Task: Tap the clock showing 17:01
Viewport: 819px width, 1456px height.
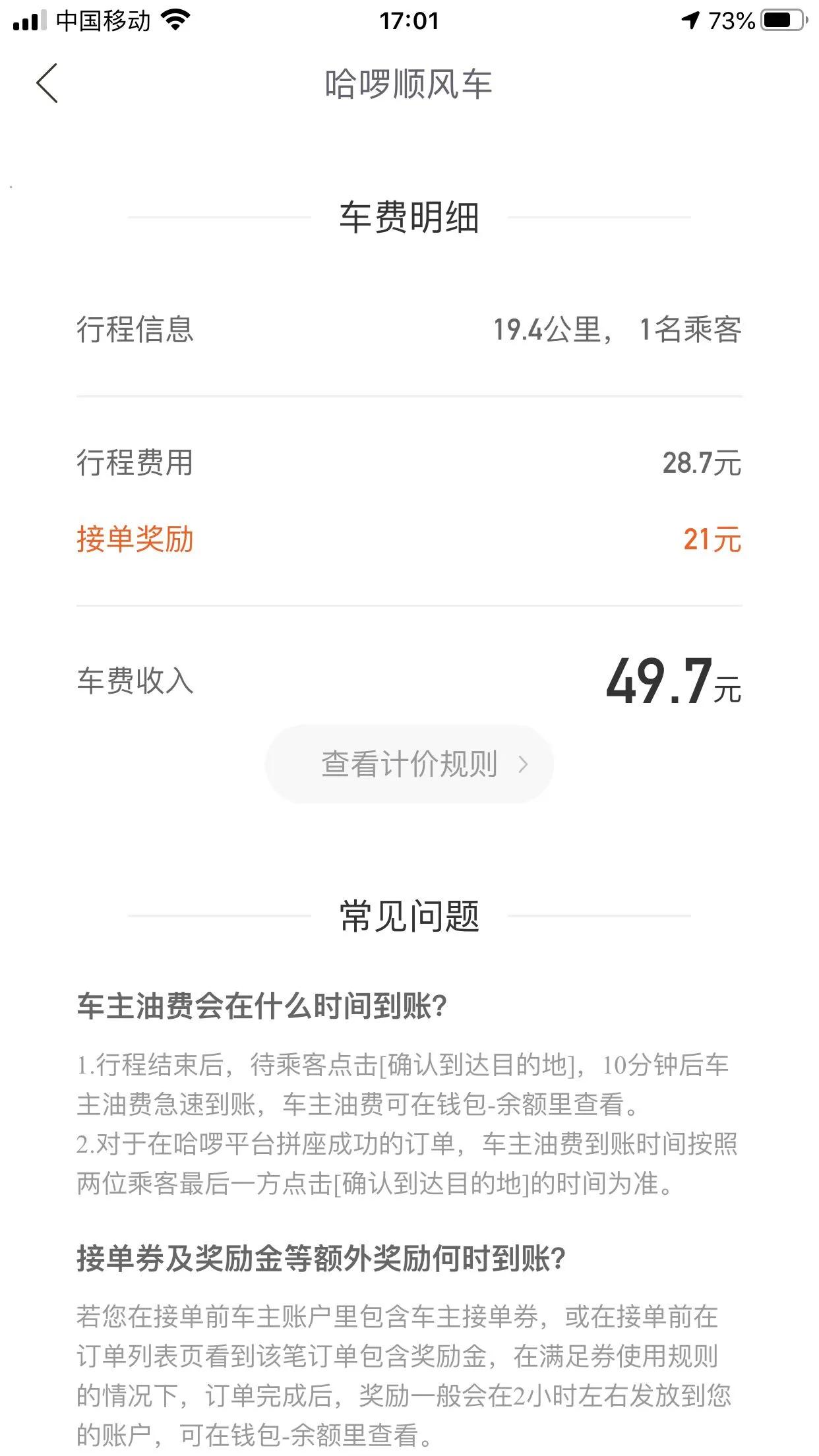Action: [409, 20]
